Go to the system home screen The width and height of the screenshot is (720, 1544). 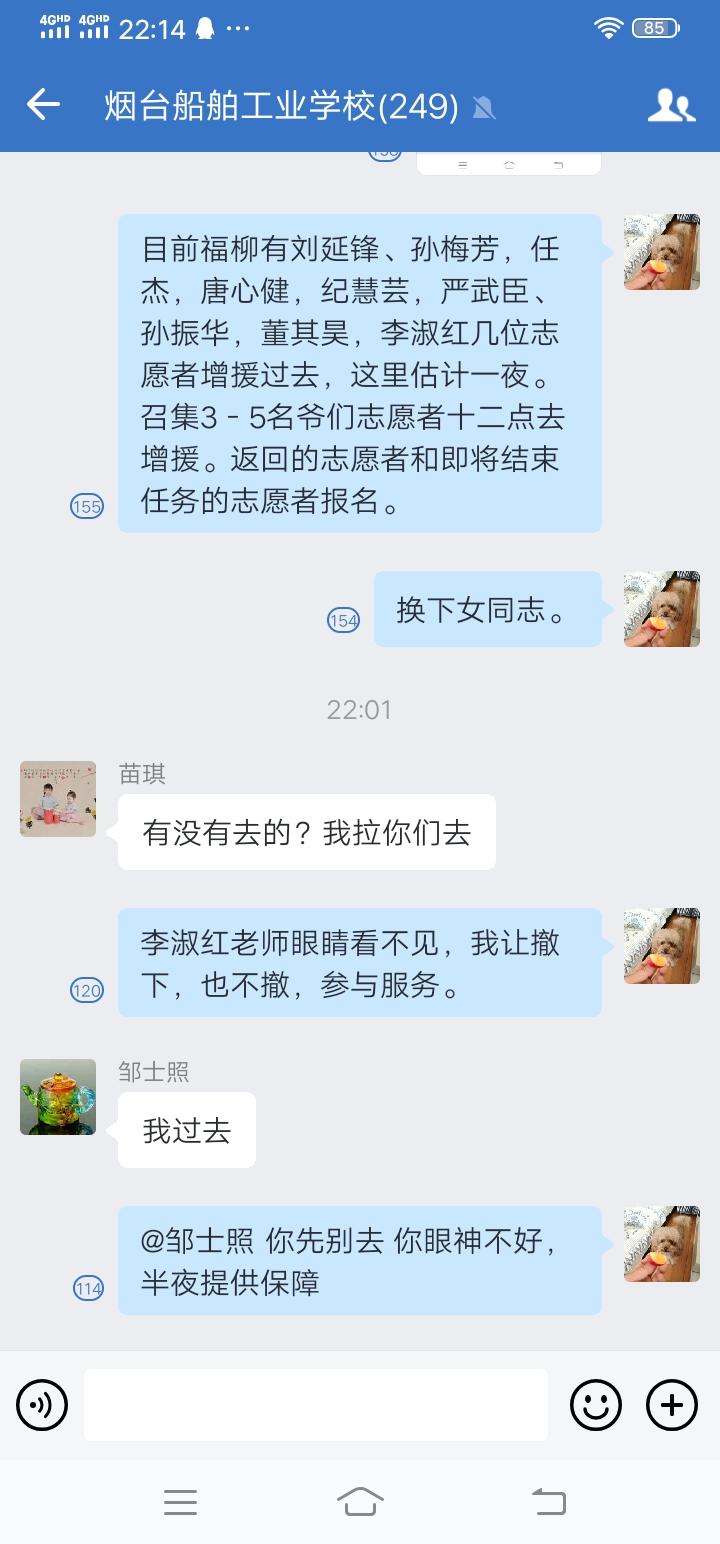[360, 1501]
